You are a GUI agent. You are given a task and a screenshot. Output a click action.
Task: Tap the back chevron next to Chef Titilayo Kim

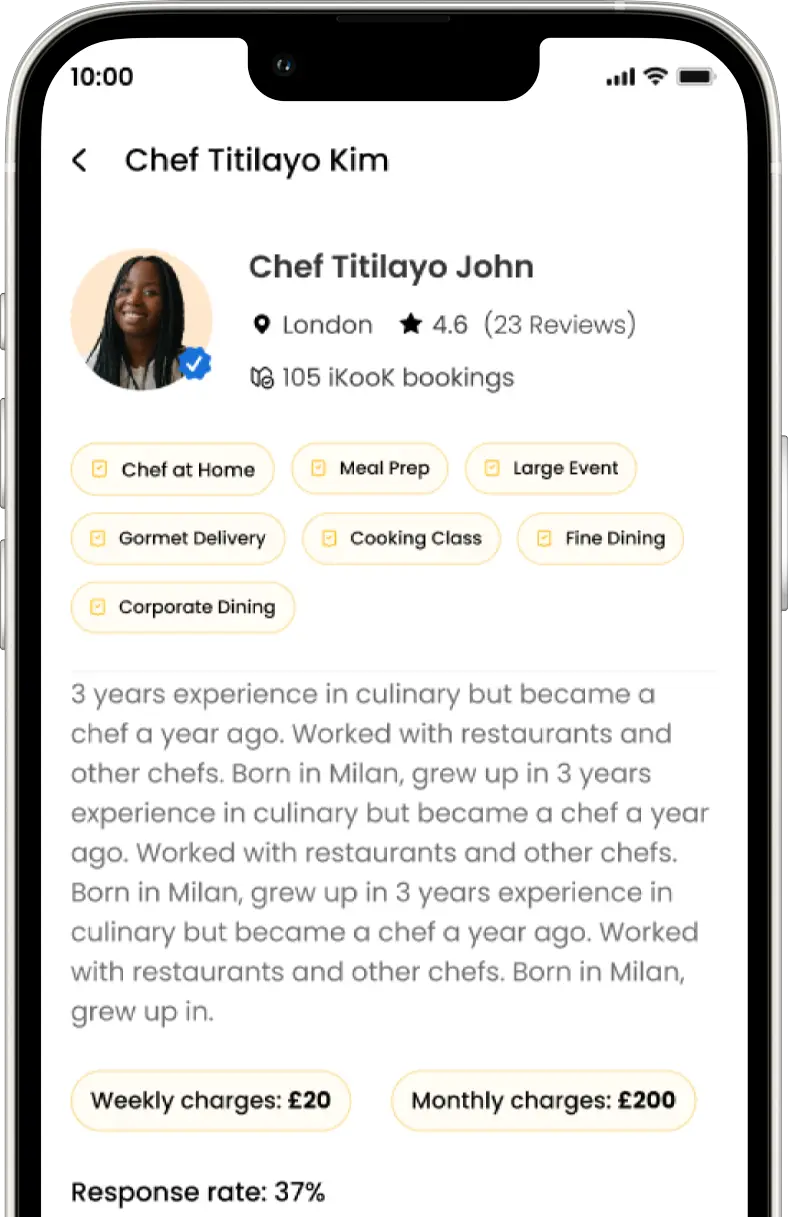pyautogui.click(x=79, y=160)
